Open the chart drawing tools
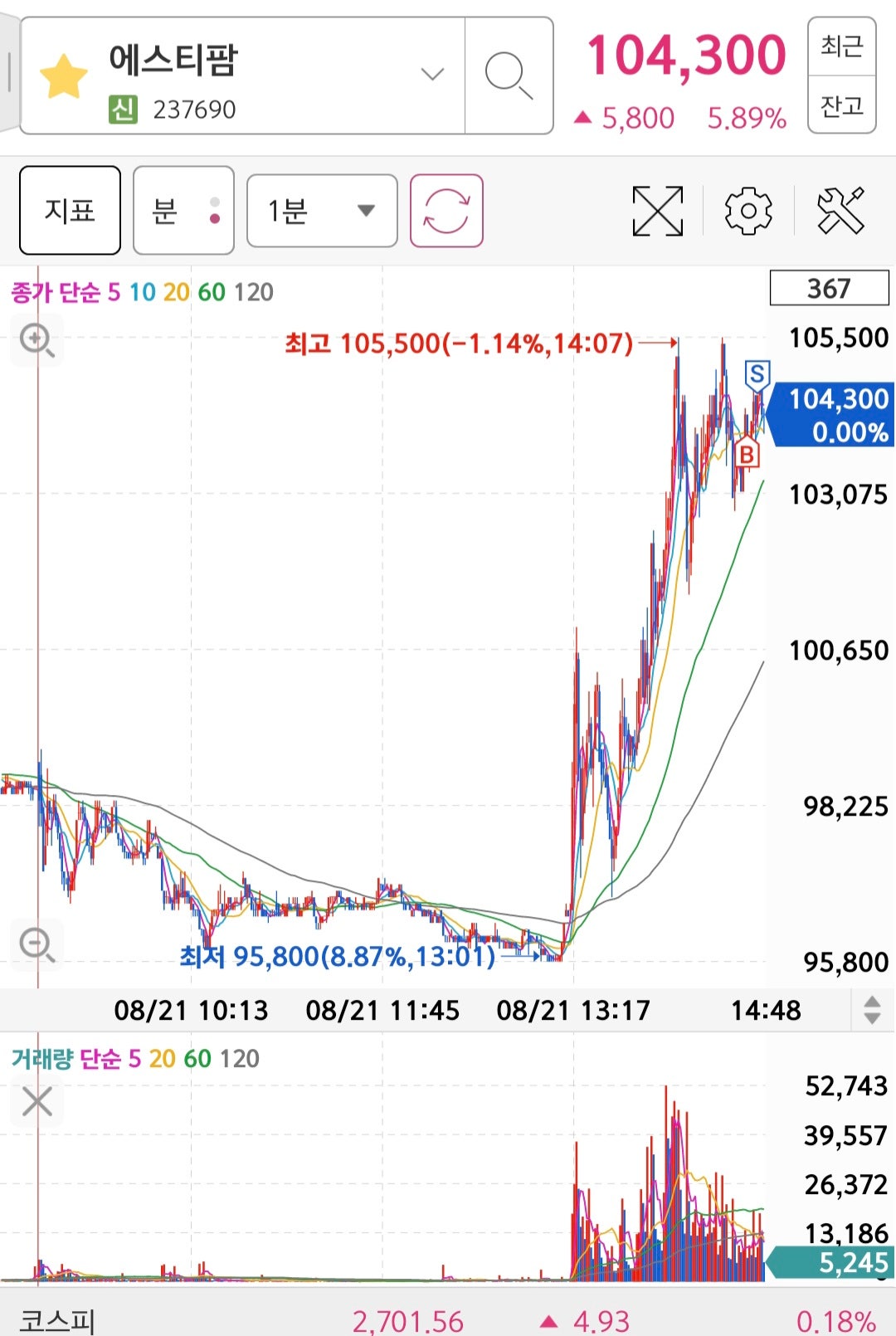The width and height of the screenshot is (896, 1336). pyautogui.click(x=840, y=211)
